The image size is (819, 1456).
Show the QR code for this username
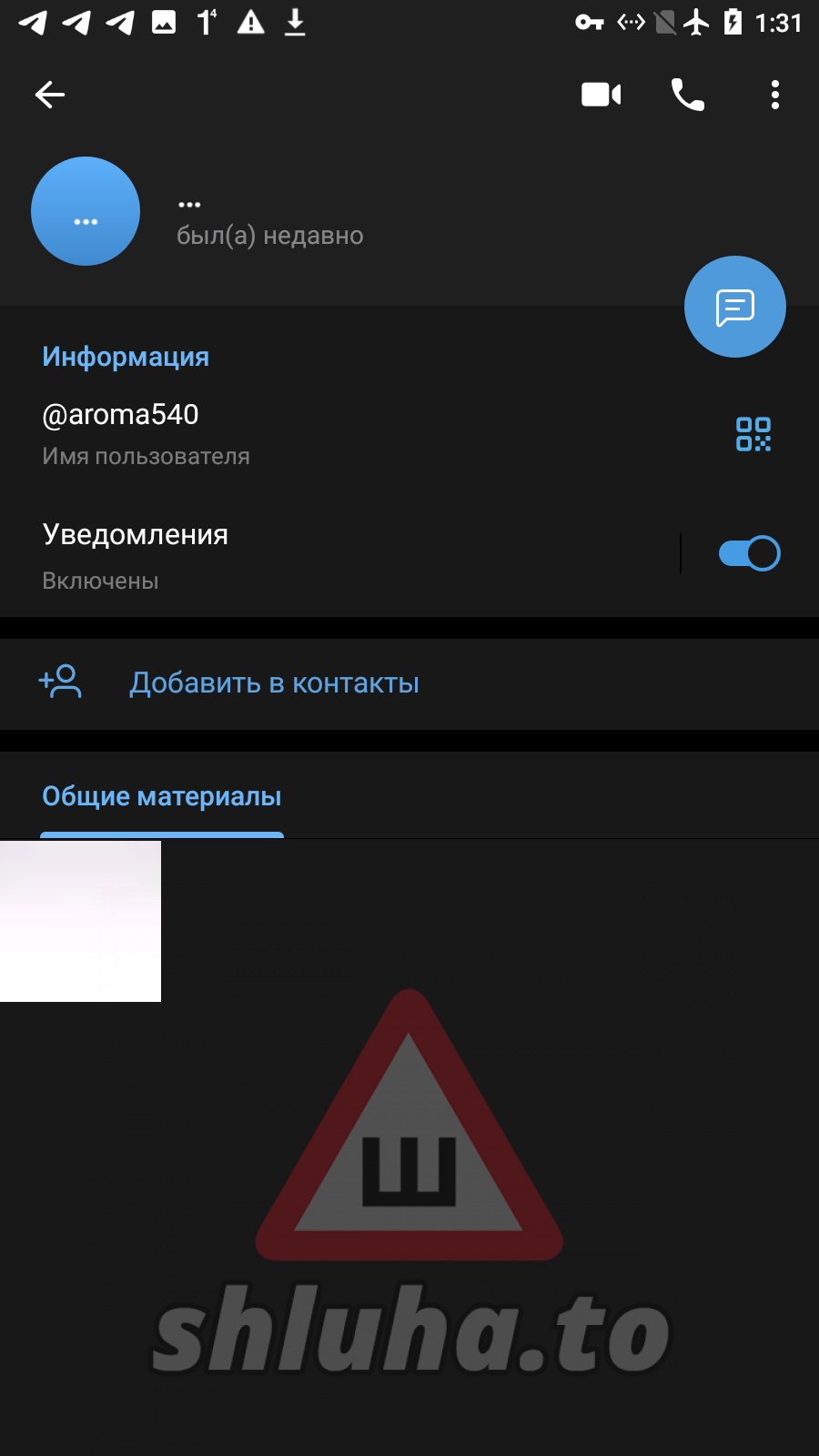(x=753, y=434)
